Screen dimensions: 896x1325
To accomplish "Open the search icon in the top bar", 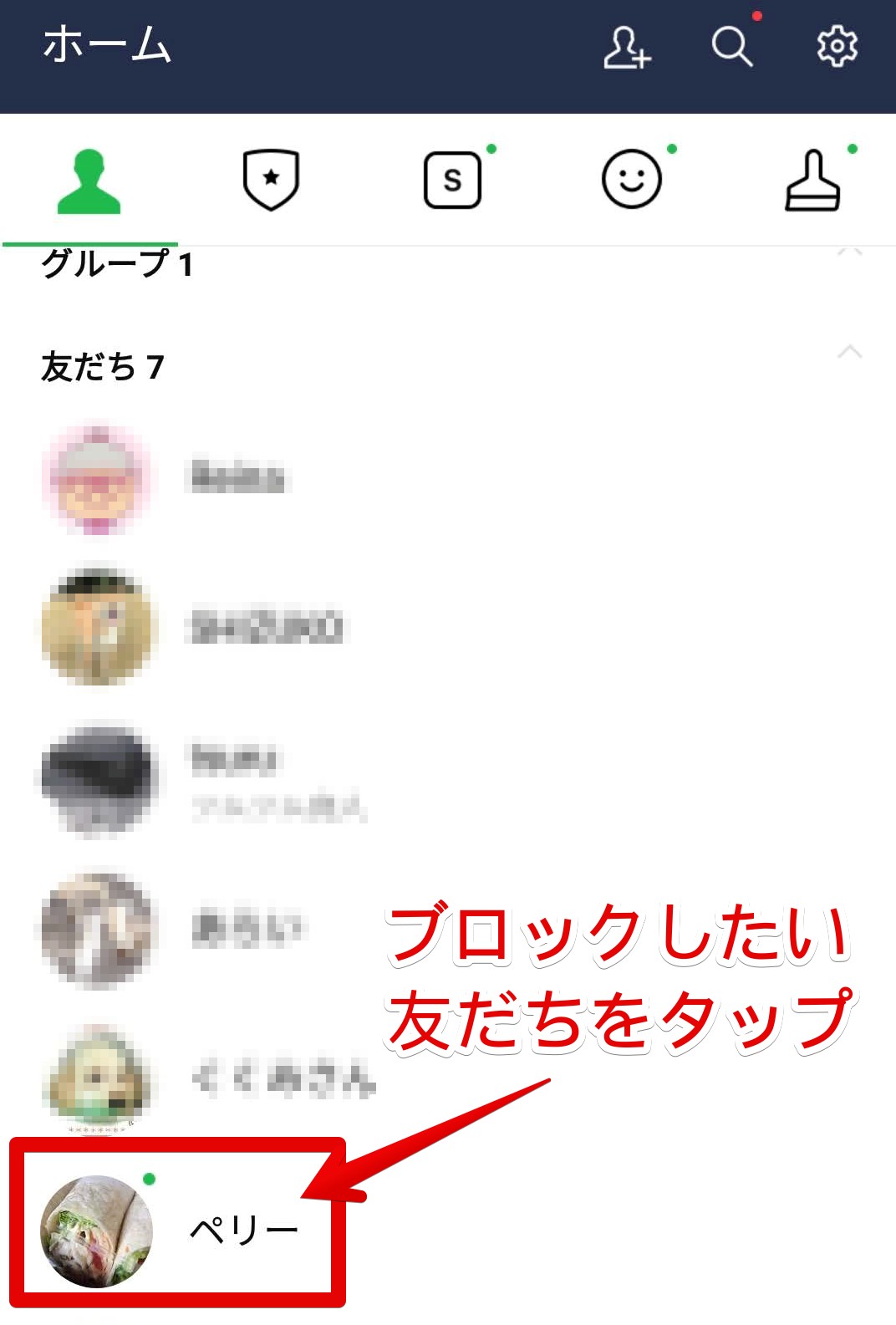I will point(732,48).
